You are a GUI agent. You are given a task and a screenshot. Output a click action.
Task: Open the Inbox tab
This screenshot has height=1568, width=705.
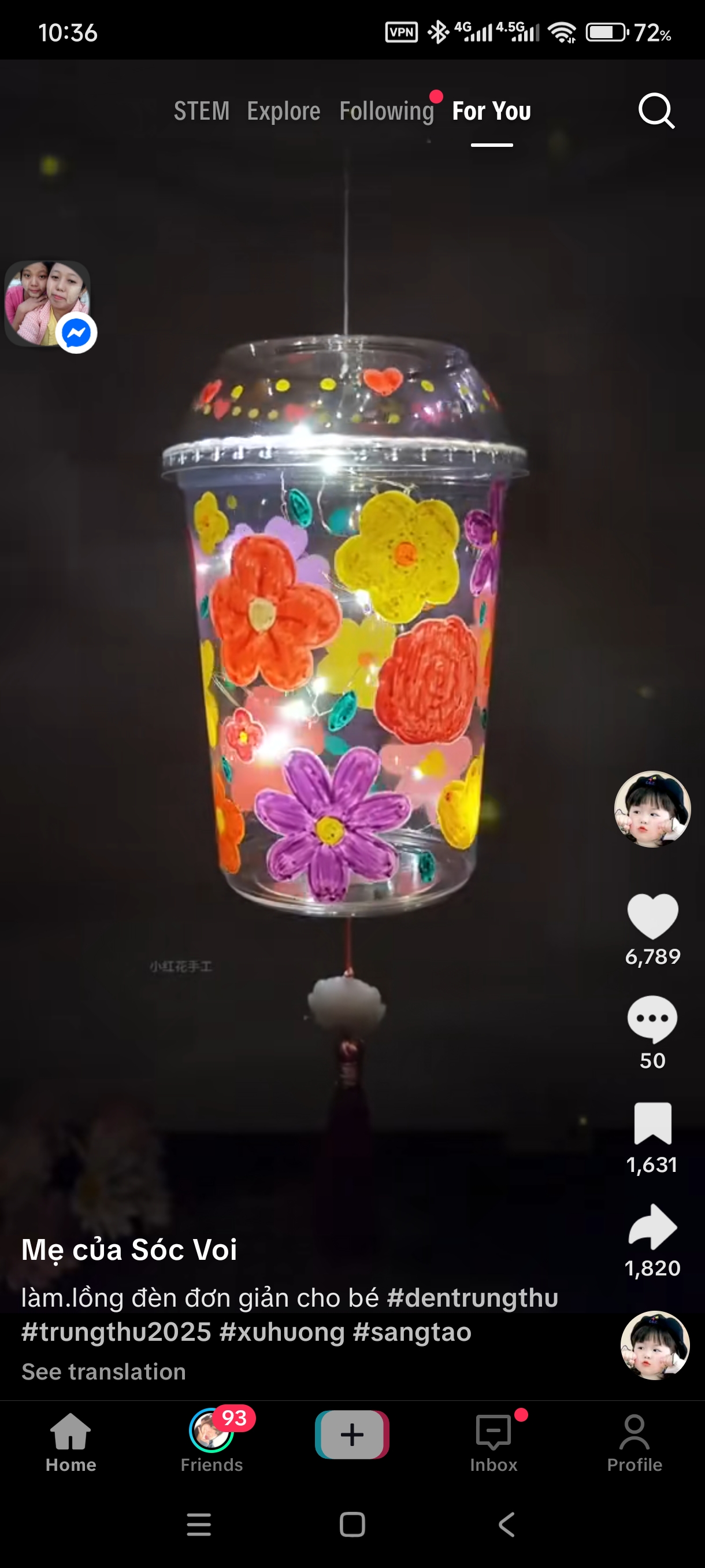pyautogui.click(x=493, y=1443)
